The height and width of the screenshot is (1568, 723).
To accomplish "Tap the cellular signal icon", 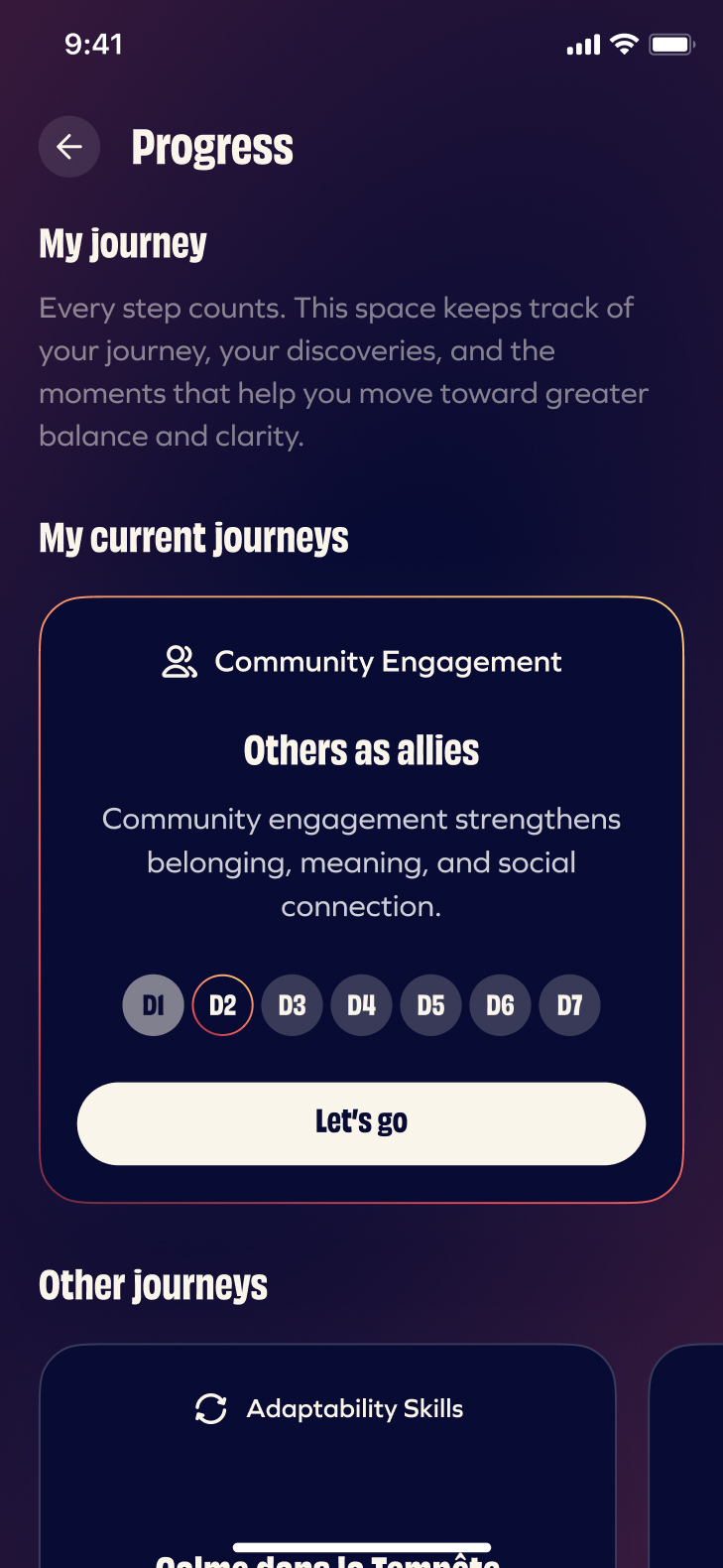I will point(581,45).
